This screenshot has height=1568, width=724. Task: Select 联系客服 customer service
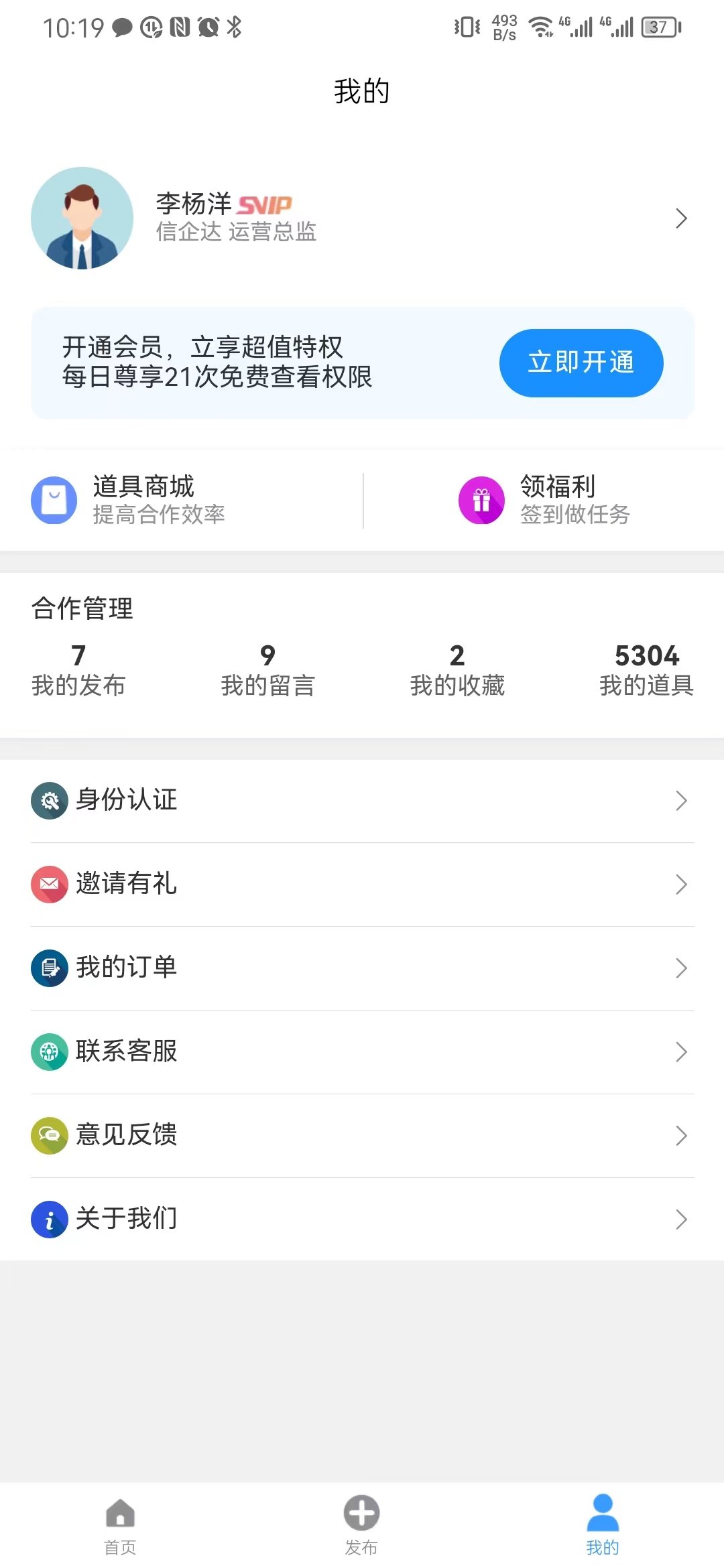[362, 1052]
